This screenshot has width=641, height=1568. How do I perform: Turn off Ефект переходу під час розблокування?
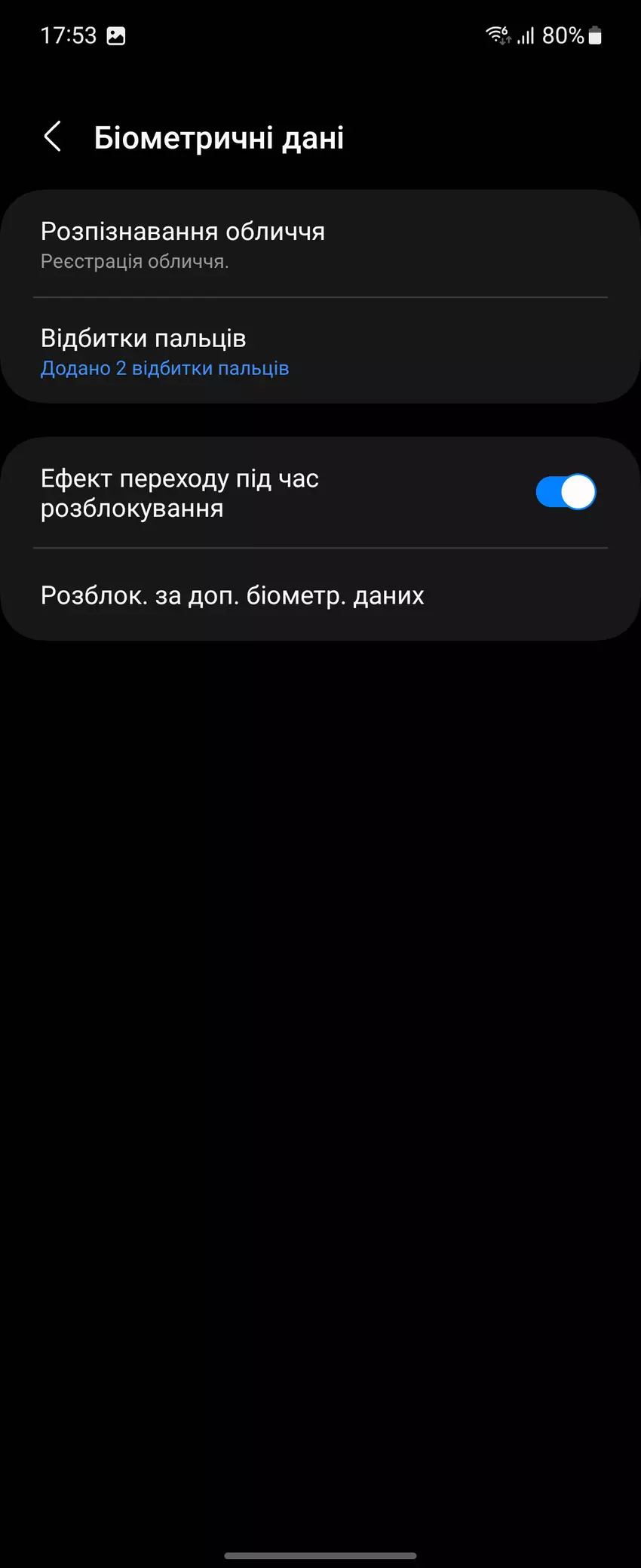point(565,493)
